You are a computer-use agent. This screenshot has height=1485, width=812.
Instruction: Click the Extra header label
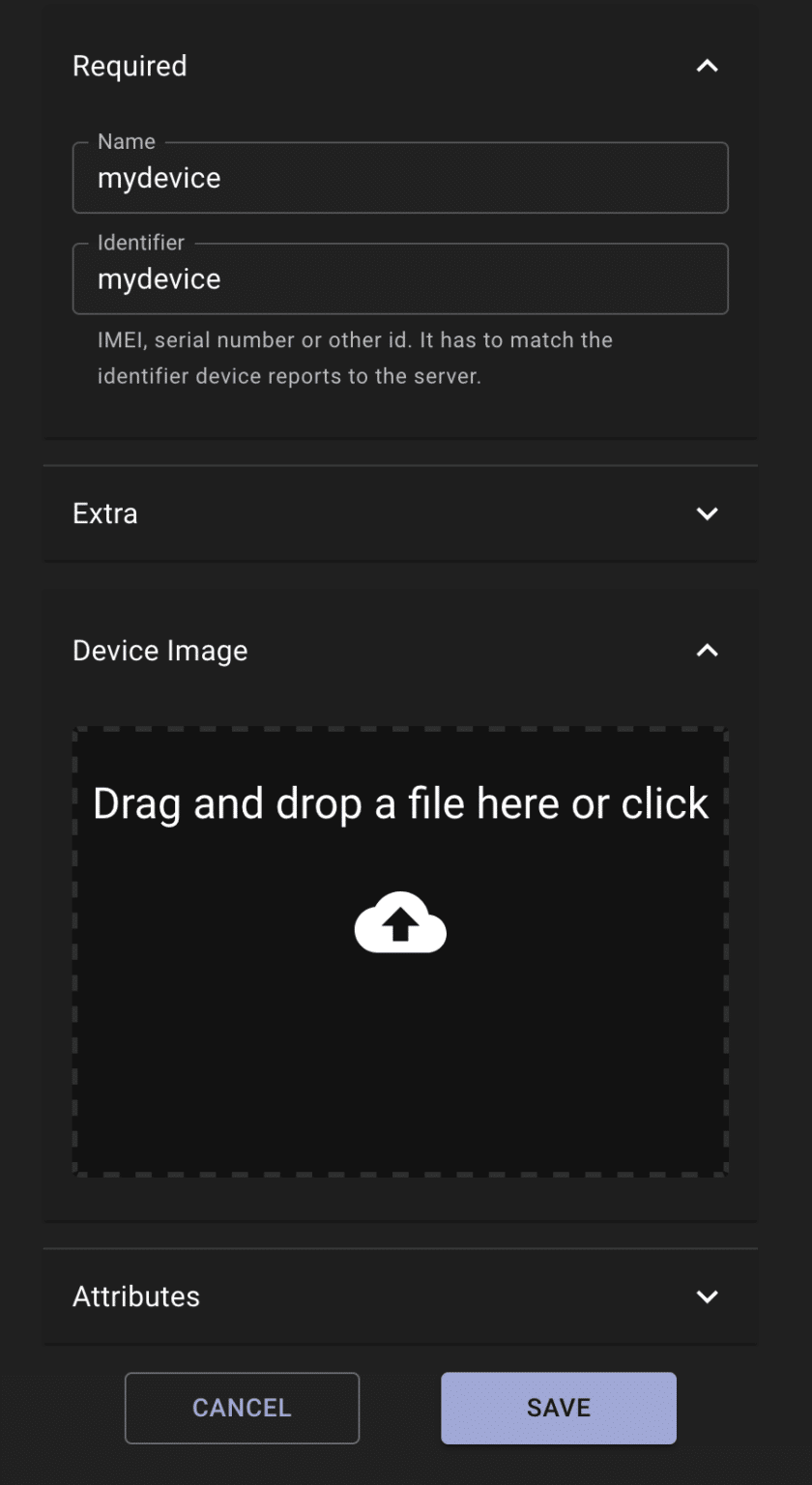click(104, 513)
